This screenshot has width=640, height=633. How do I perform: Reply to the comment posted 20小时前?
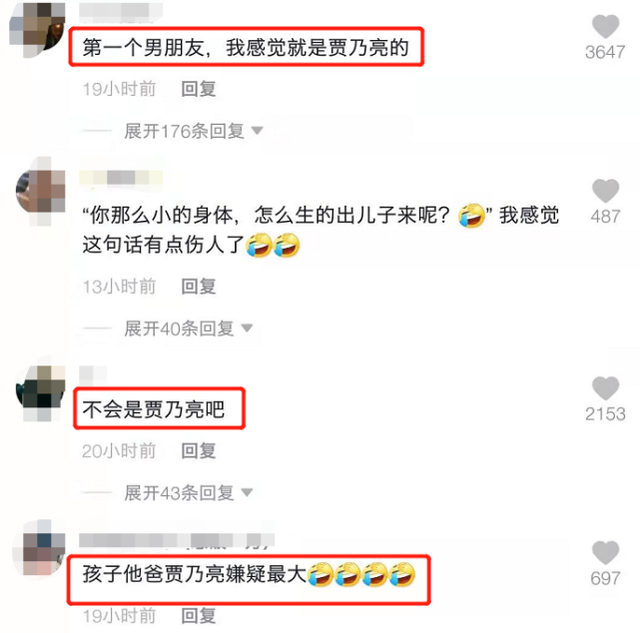click(x=199, y=451)
